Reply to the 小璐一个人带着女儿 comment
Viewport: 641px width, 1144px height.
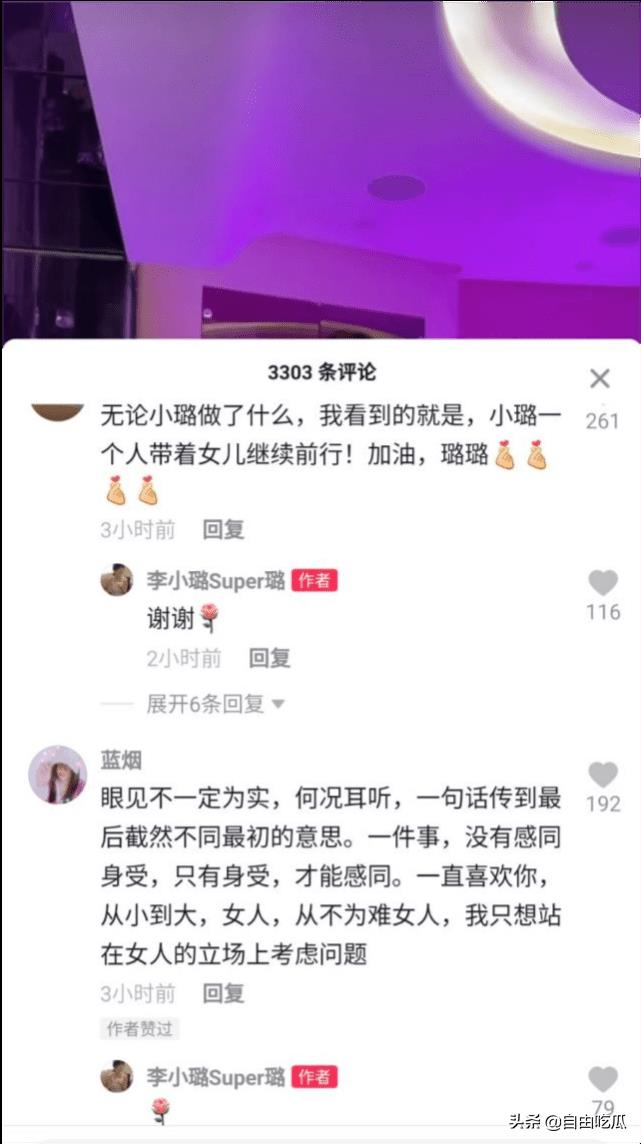click(x=223, y=530)
